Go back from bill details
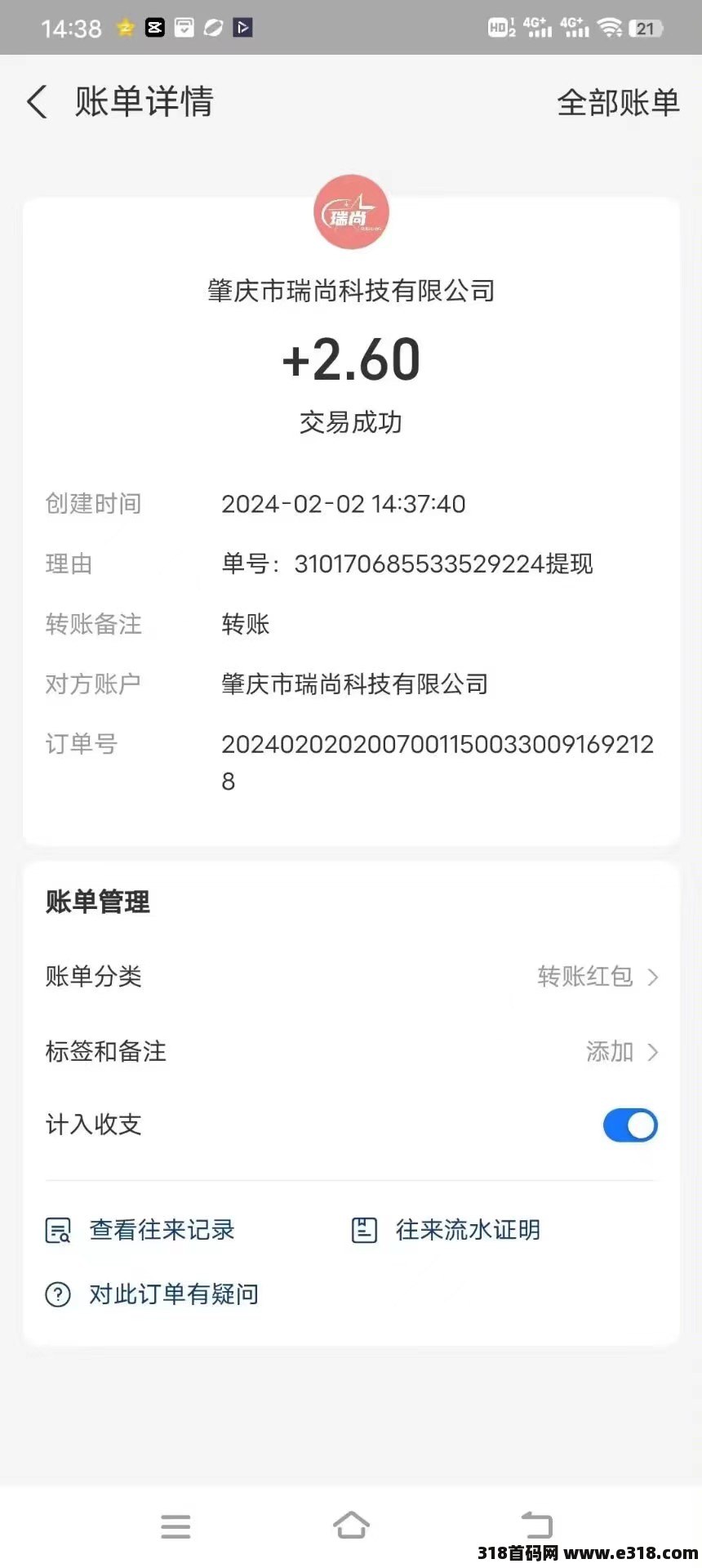Screen dimensions: 702x1568 38,103
